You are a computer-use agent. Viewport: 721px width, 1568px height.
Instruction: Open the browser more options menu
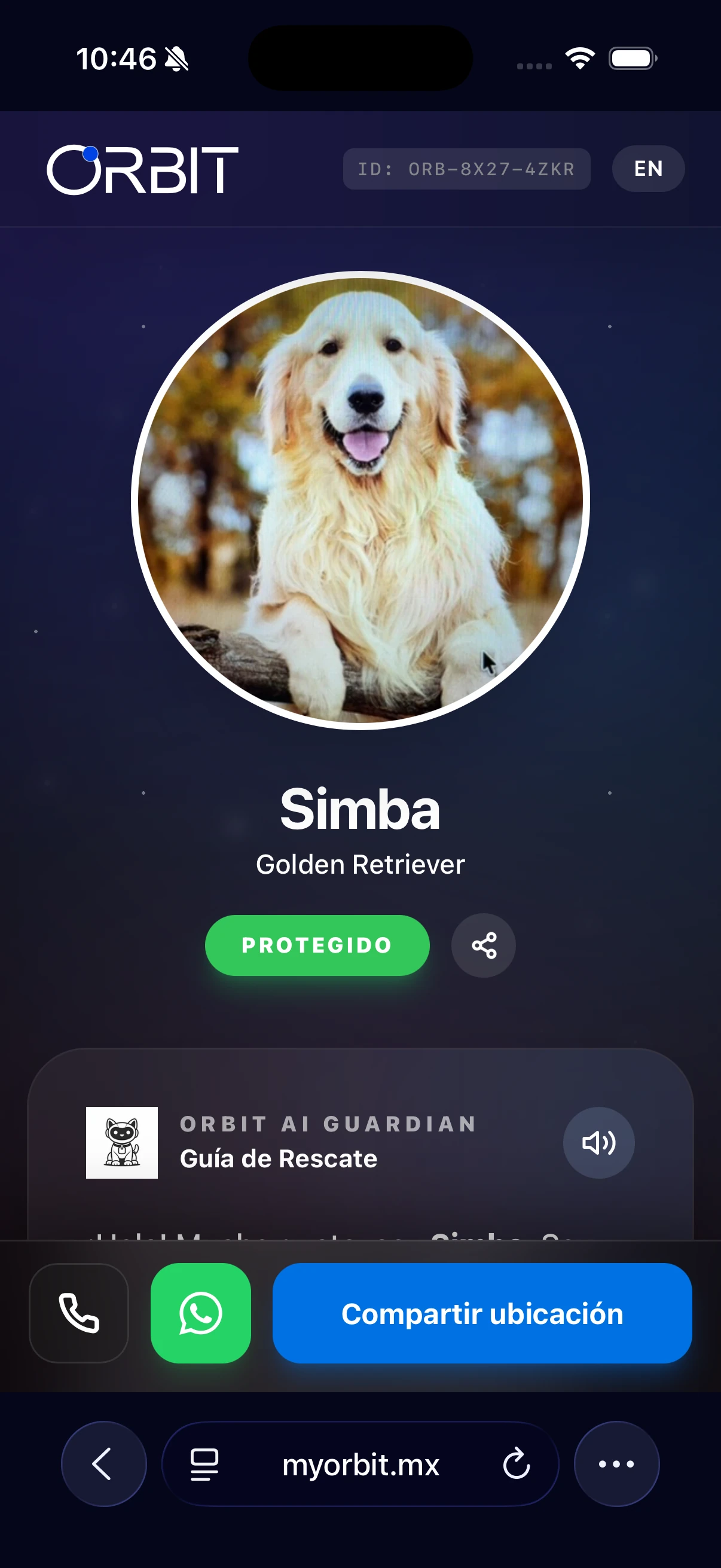point(616,1463)
